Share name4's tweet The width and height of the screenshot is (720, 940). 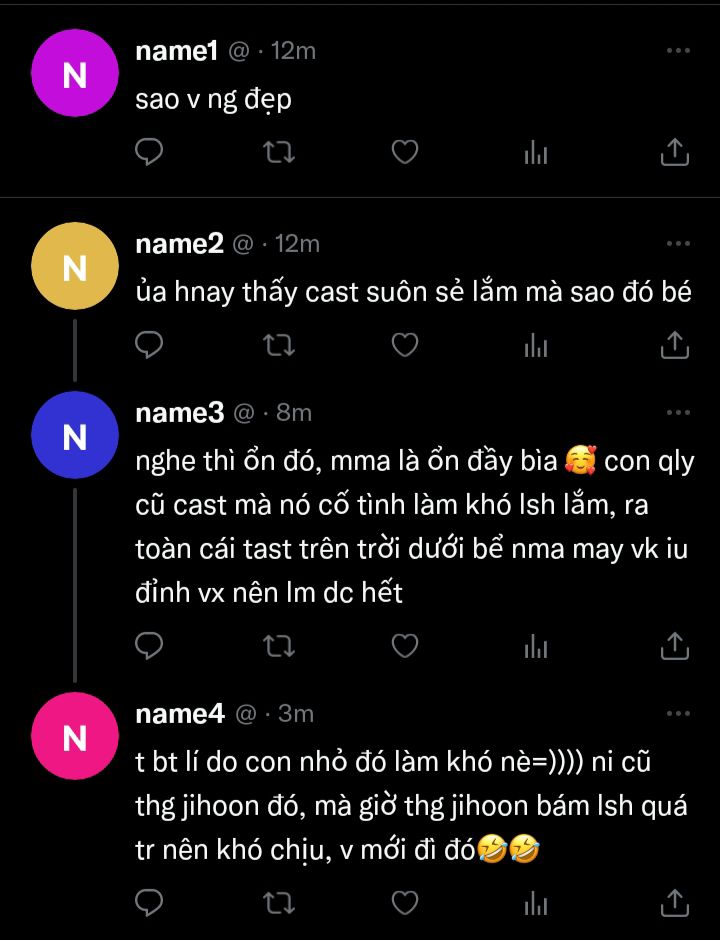(x=675, y=903)
